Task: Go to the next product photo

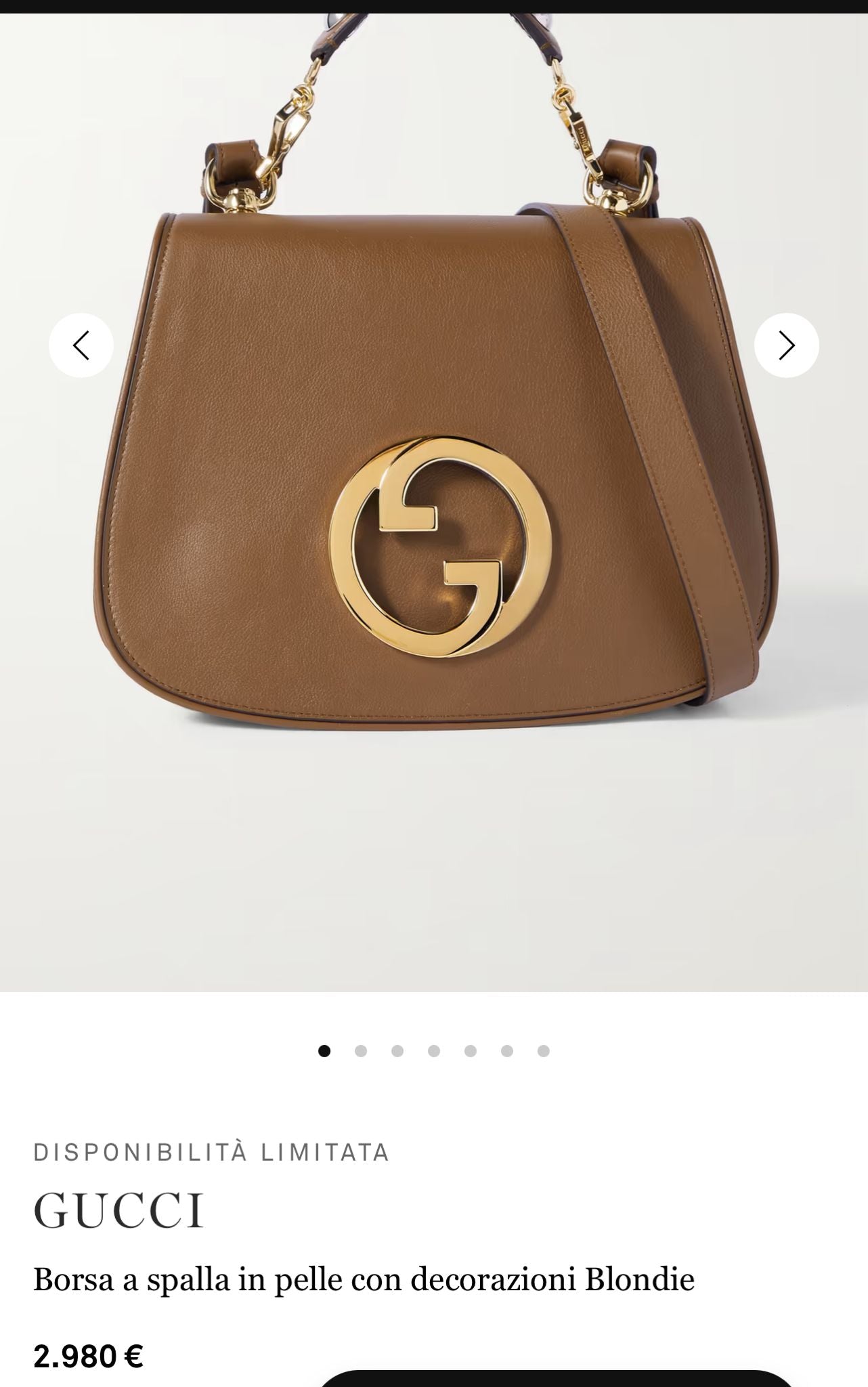Action: point(786,345)
